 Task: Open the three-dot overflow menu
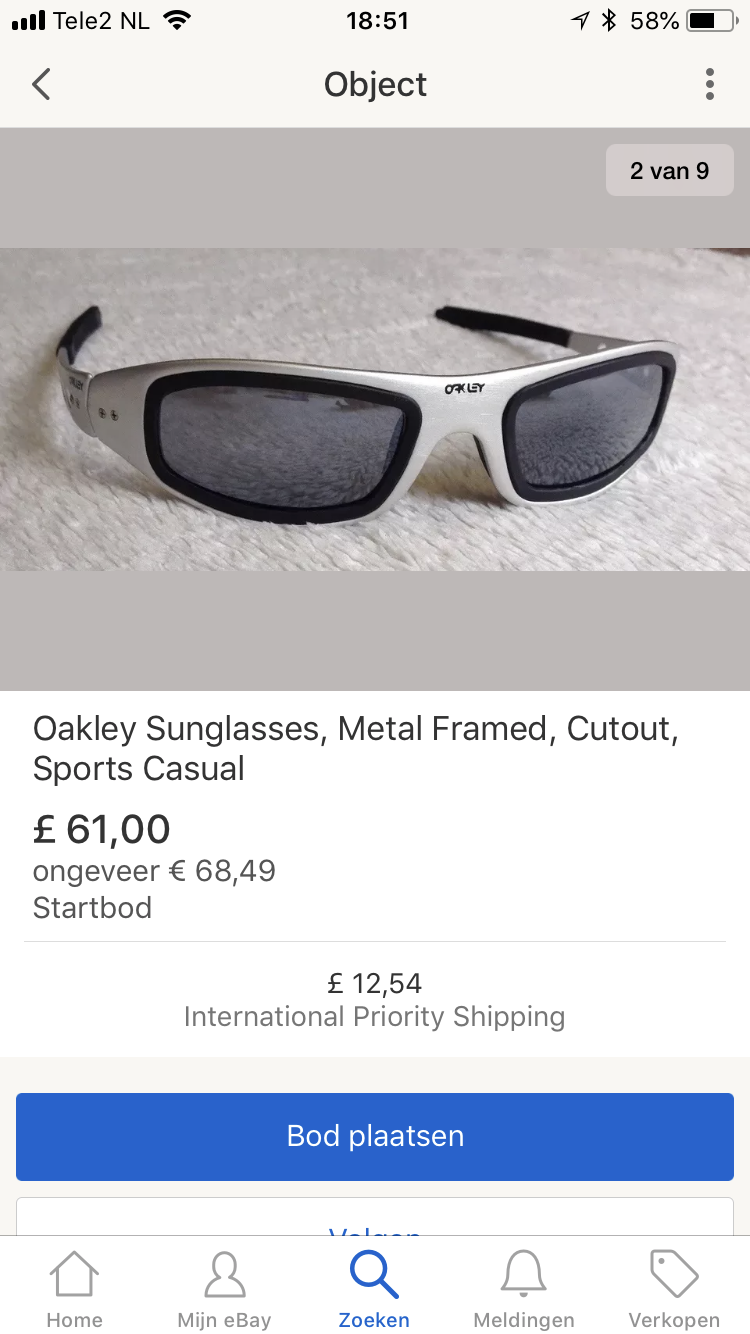tap(709, 84)
